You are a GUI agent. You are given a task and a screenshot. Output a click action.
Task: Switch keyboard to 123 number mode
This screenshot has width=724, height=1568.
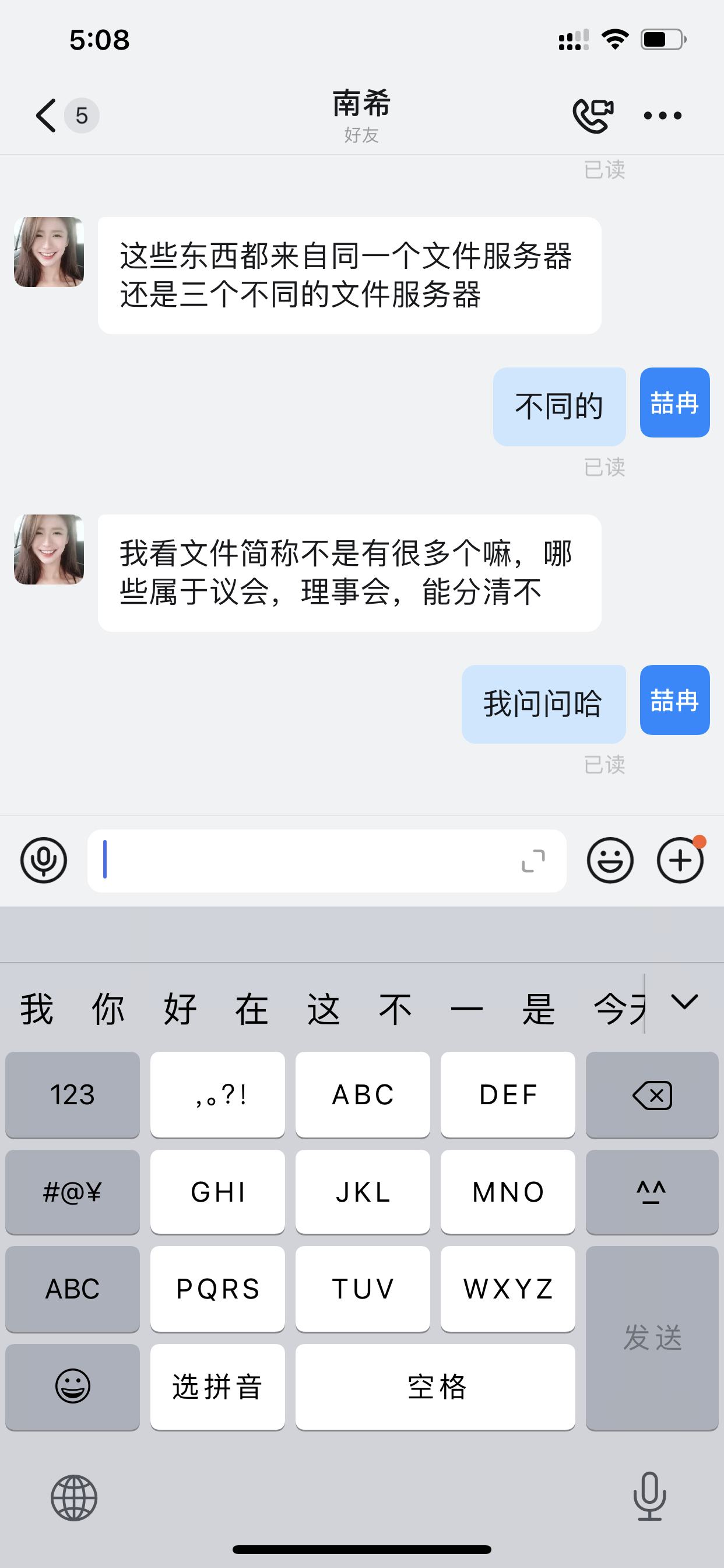point(72,1094)
